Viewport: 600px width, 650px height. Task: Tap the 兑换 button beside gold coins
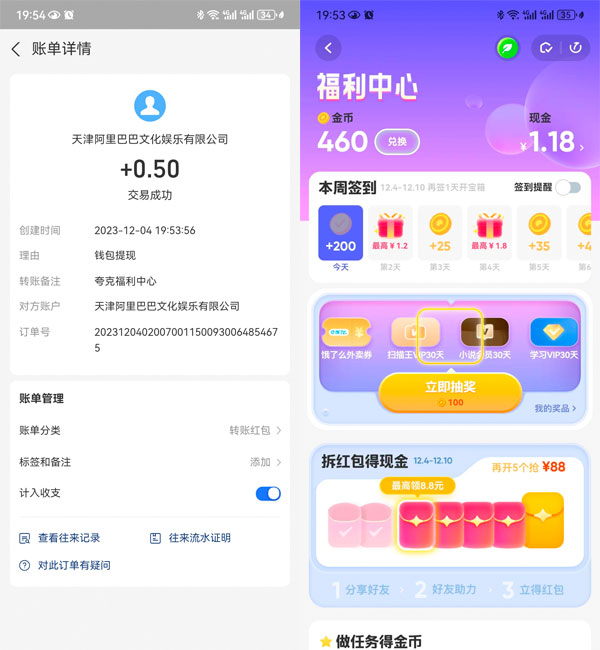click(396, 142)
